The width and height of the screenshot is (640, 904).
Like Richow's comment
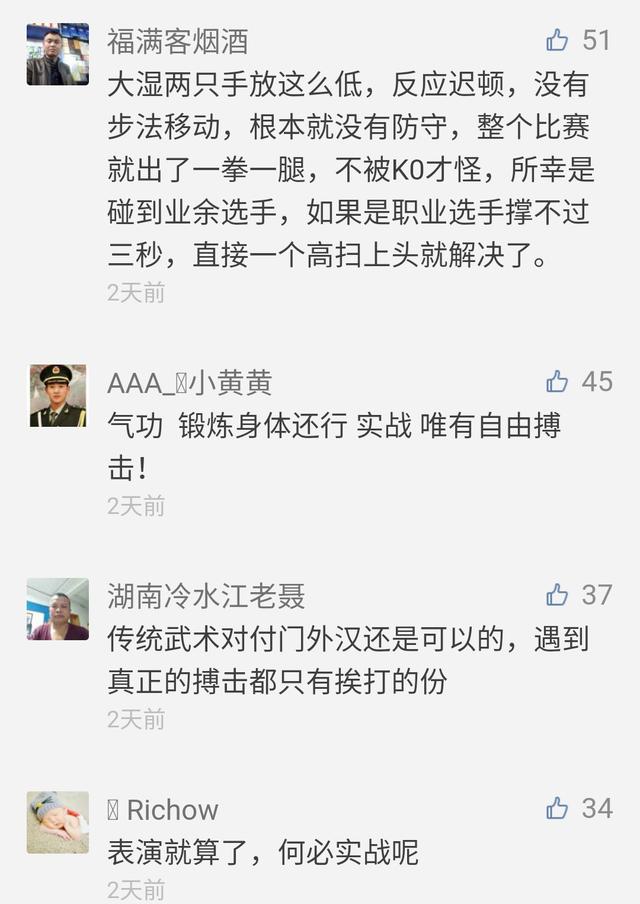(557, 808)
